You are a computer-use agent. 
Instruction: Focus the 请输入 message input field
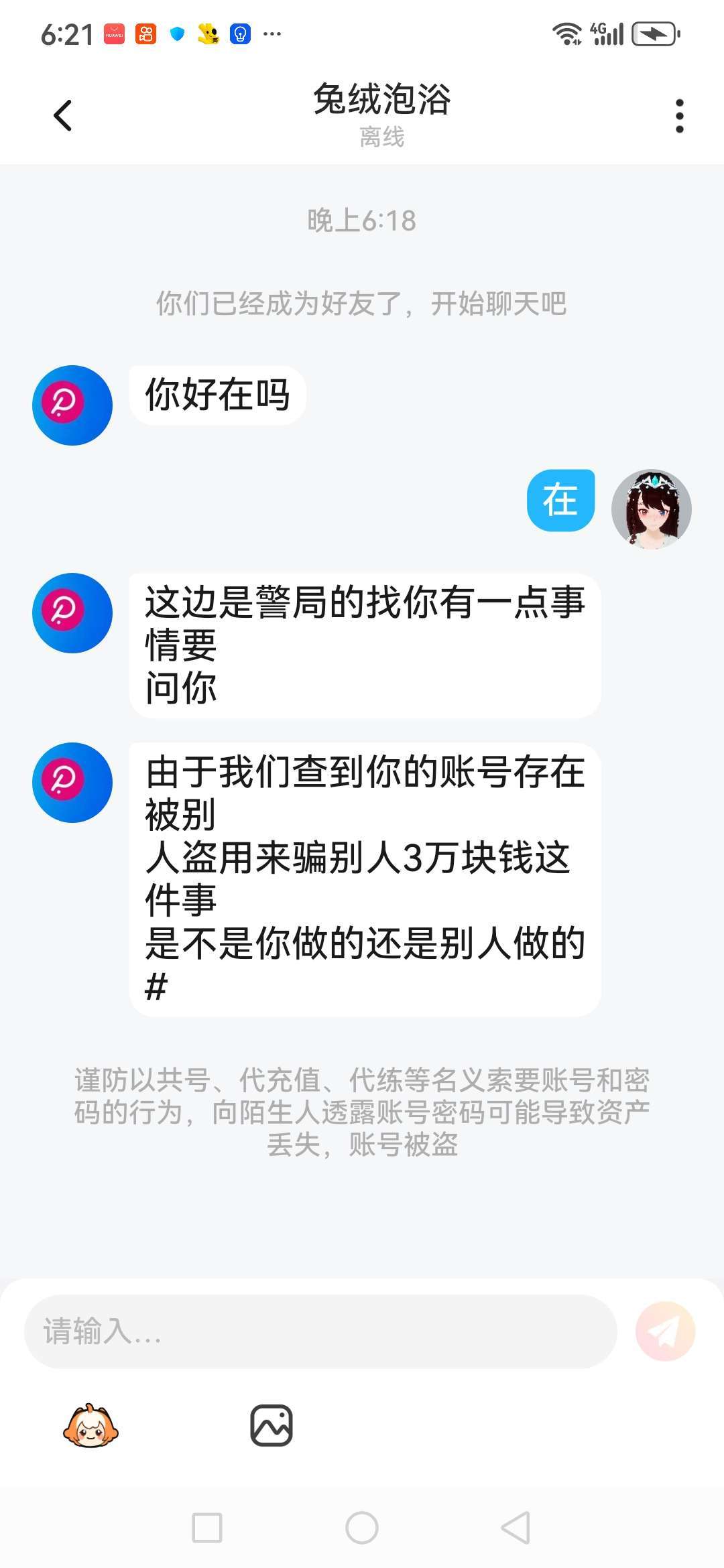[x=320, y=1331]
